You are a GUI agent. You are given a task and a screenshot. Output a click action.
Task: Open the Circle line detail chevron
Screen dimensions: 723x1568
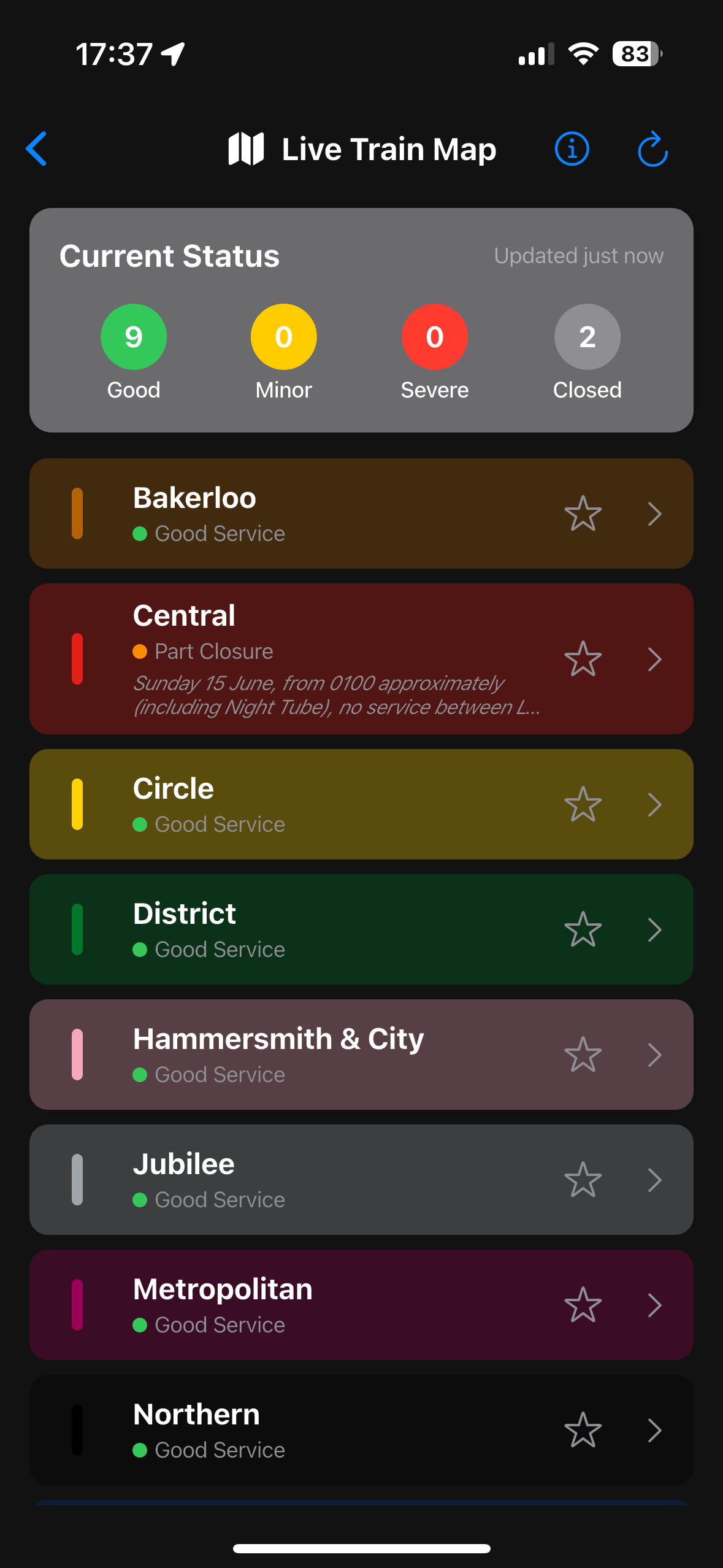pos(654,804)
